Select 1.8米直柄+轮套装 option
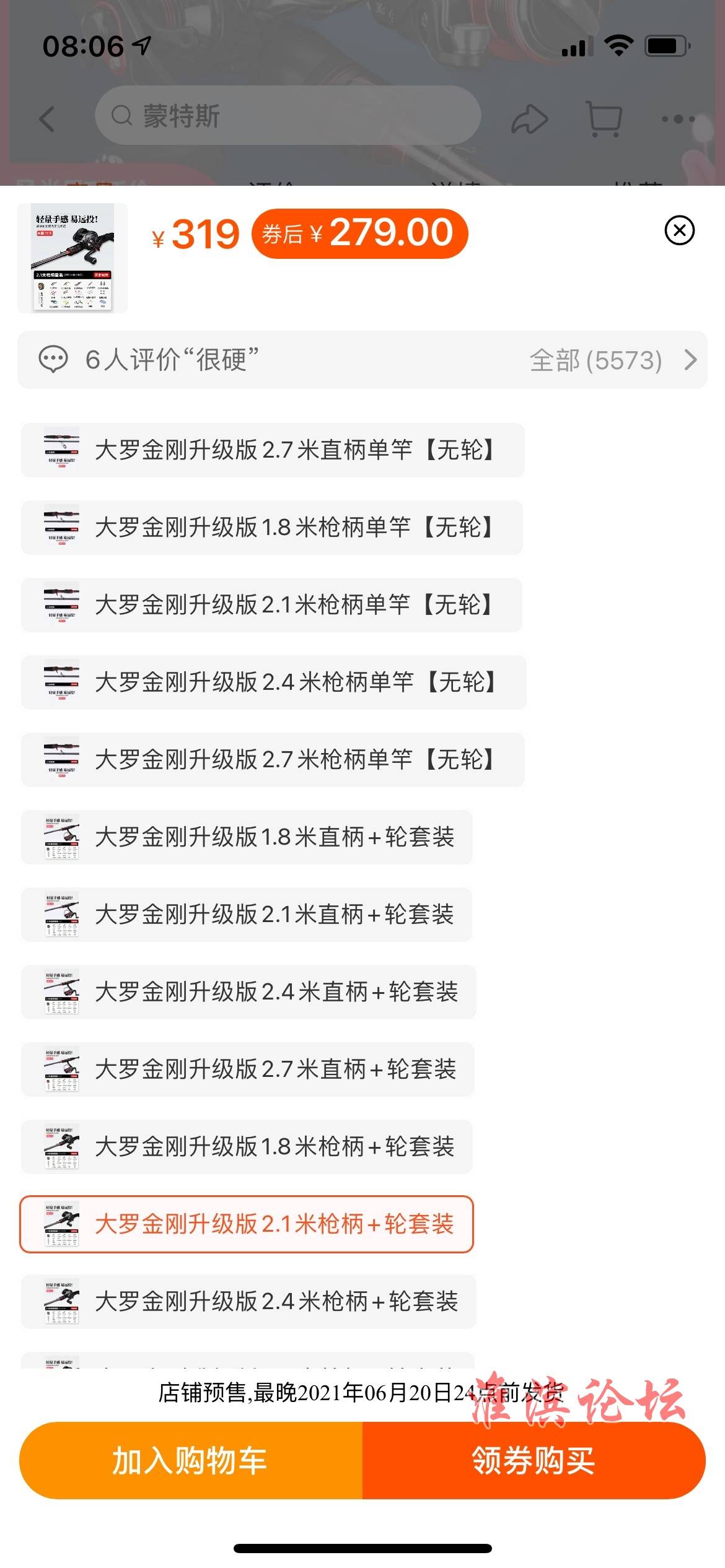The height and width of the screenshot is (1568, 725). click(x=247, y=837)
